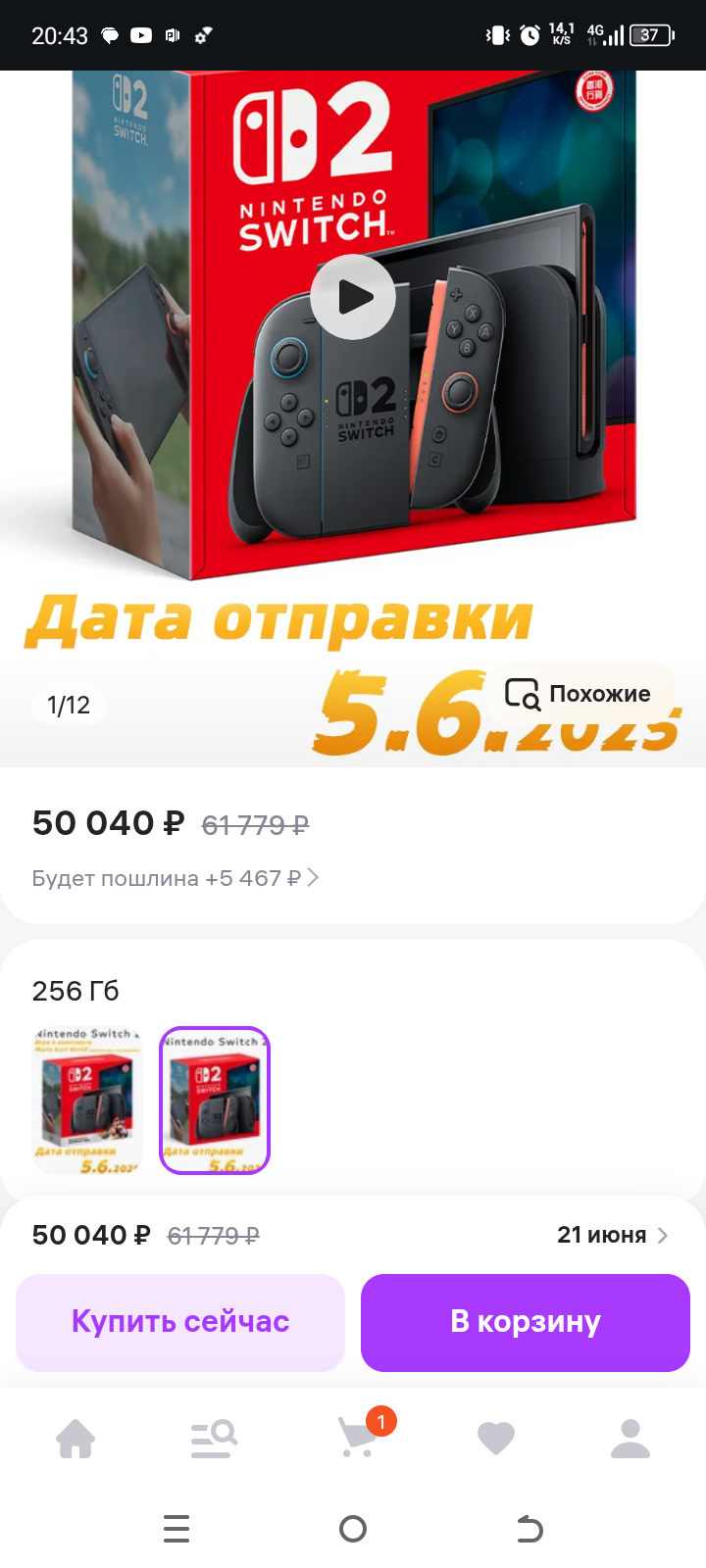This screenshot has width=706, height=1568.
Task: Select the highlighted second variant thumbnail
Action: 214,1101
